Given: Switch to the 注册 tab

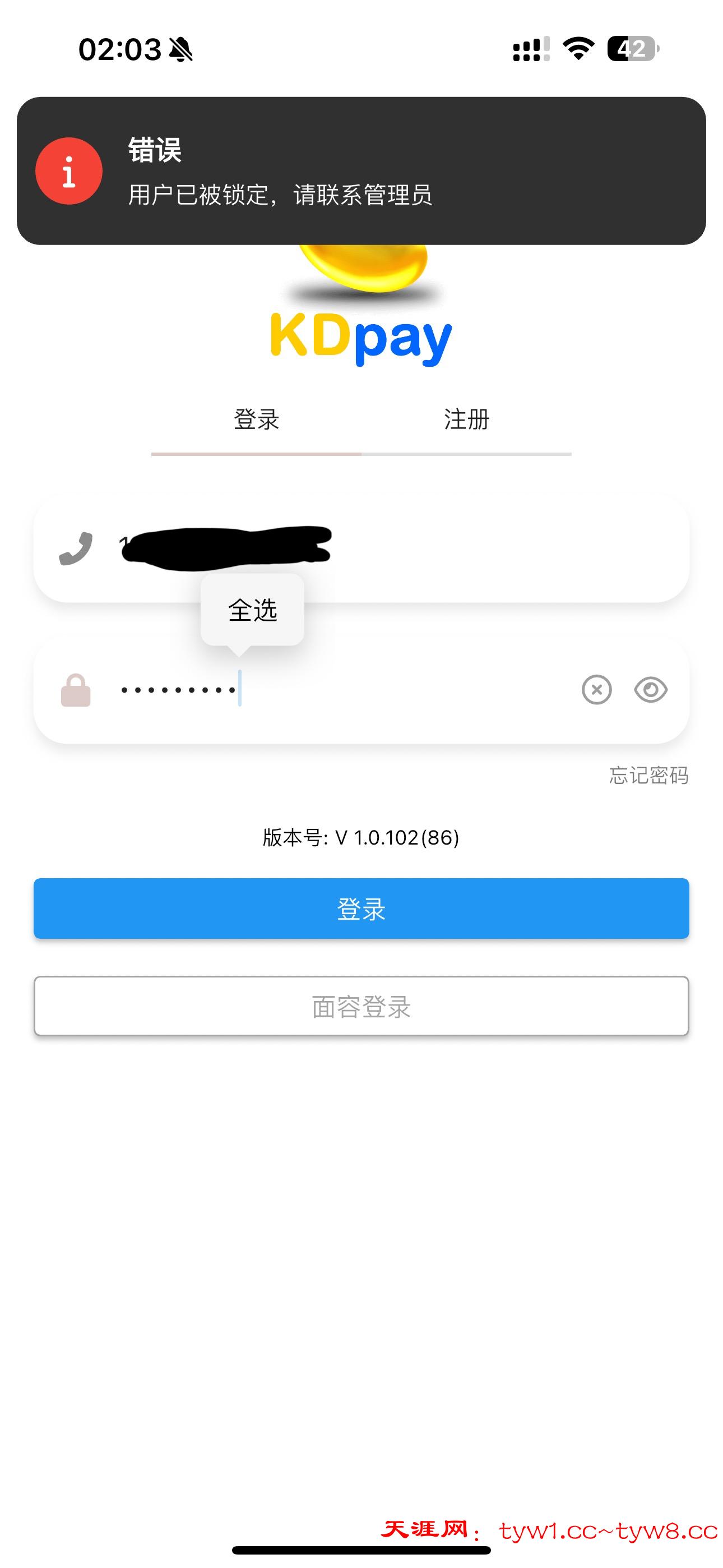Looking at the screenshot, I should tap(467, 420).
